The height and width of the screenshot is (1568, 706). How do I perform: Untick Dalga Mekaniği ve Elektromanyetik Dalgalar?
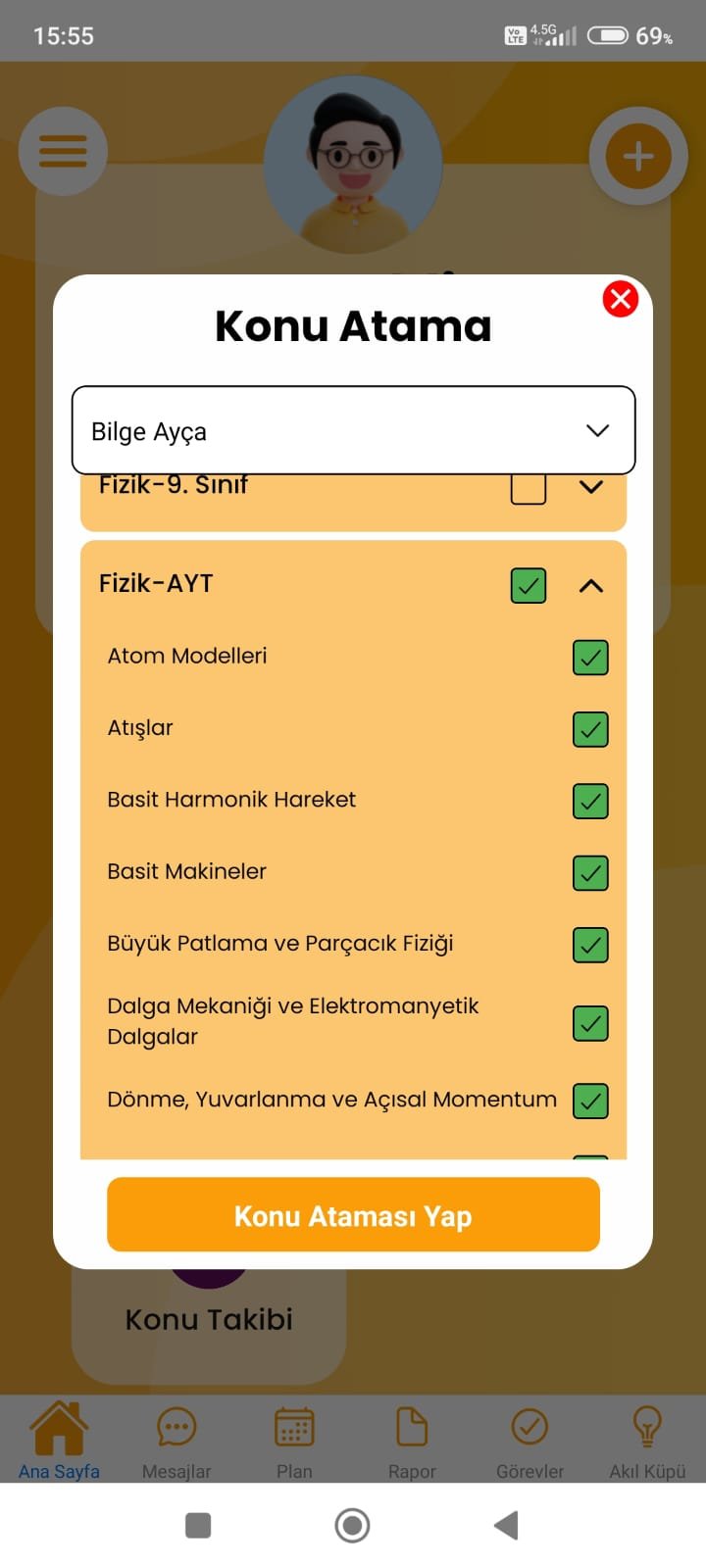point(590,1023)
